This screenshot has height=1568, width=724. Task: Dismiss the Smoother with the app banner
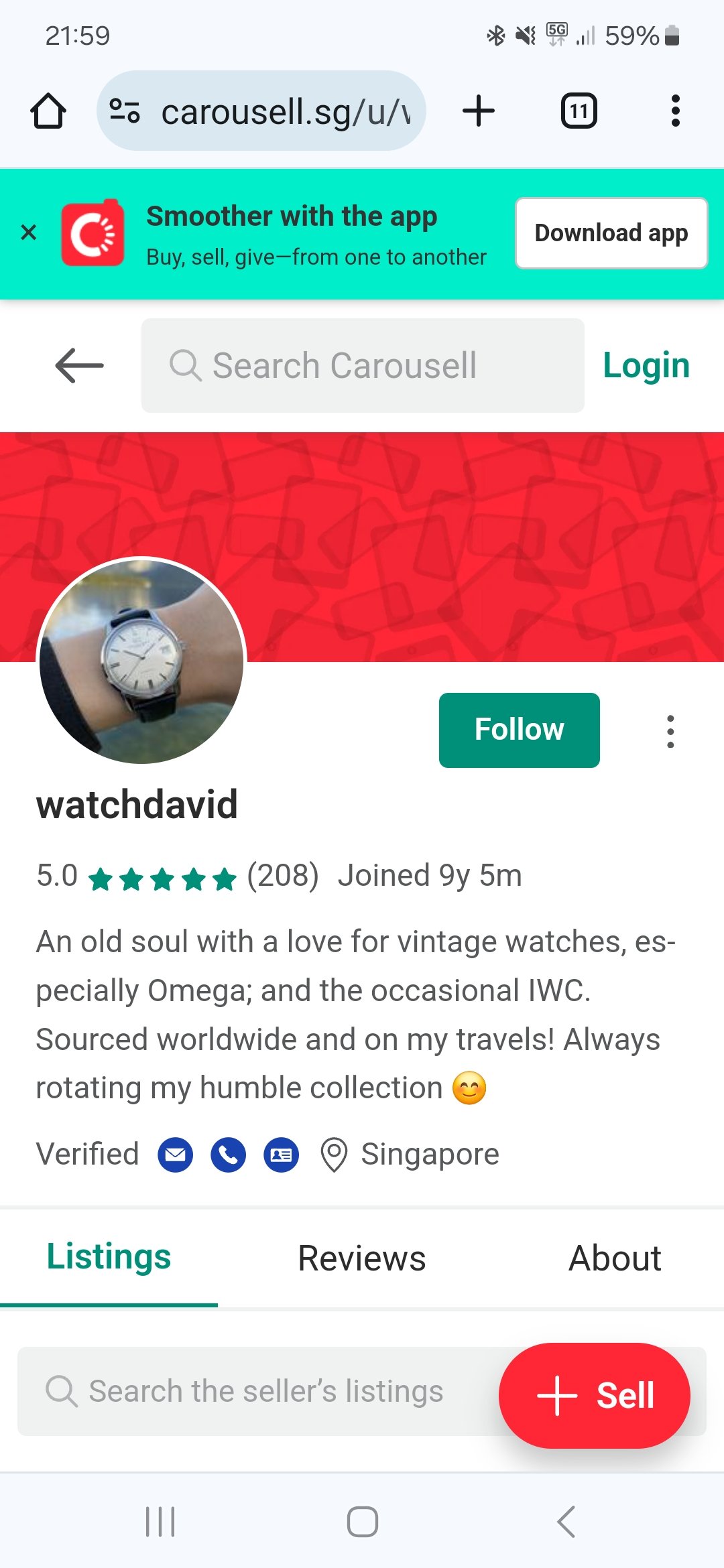pos(29,233)
